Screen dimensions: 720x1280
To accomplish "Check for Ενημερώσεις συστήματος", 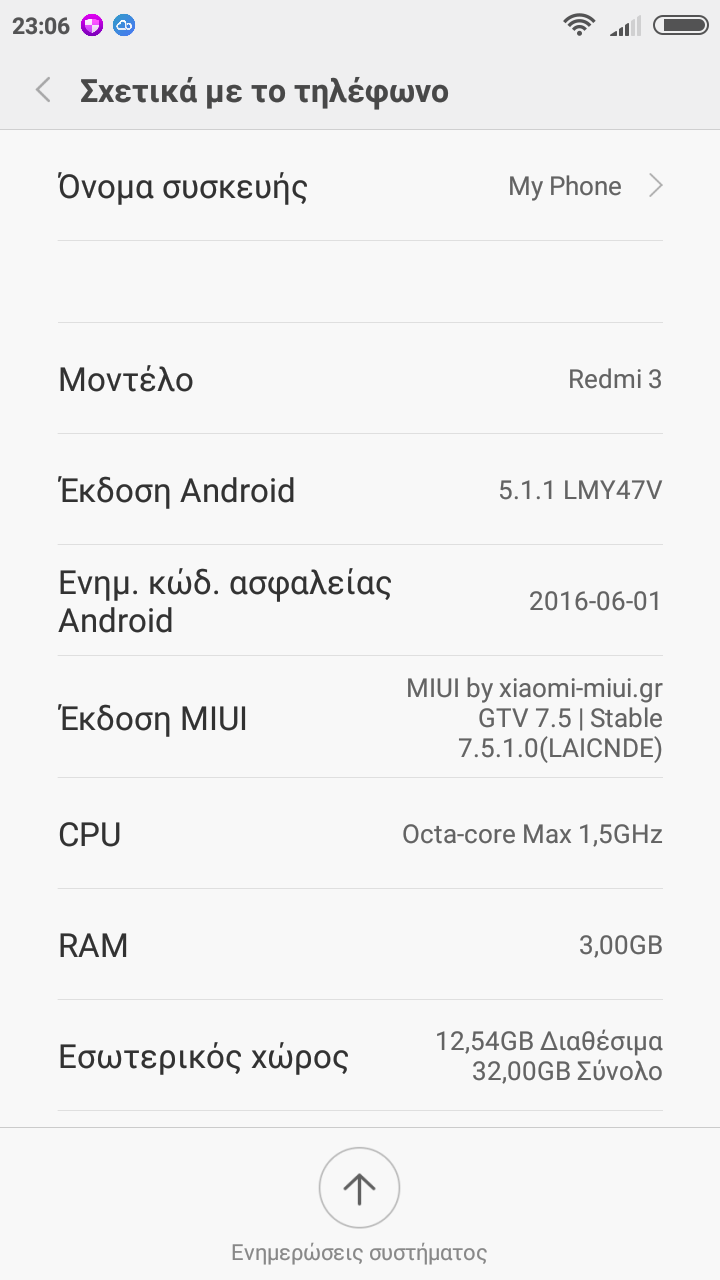I will pyautogui.click(x=359, y=1189).
